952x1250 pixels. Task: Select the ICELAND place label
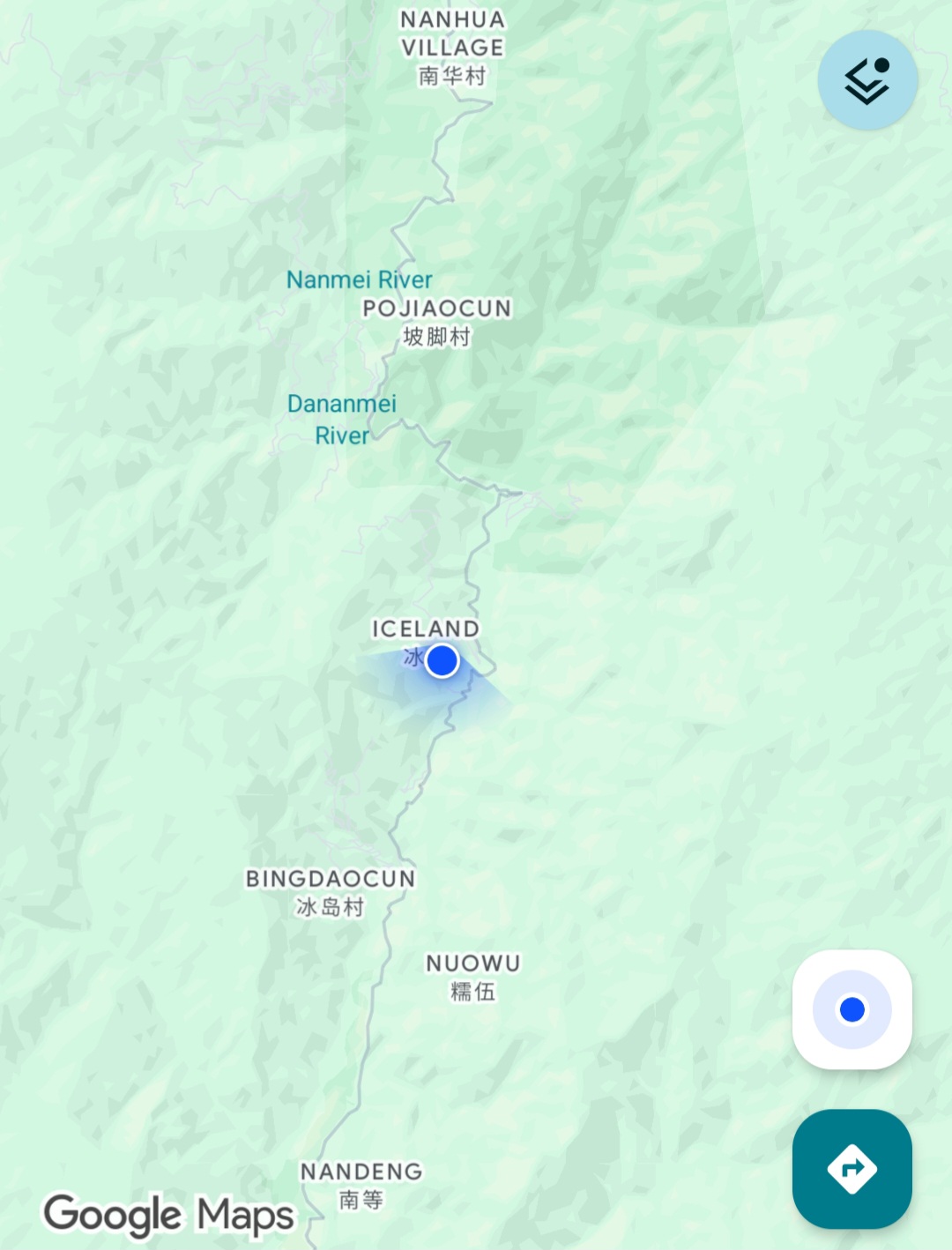pos(426,629)
